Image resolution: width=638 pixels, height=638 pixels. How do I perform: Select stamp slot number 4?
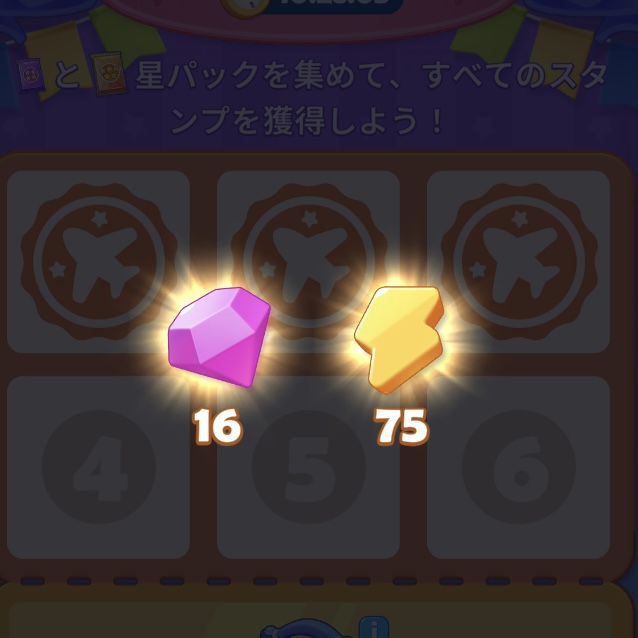tap(98, 467)
